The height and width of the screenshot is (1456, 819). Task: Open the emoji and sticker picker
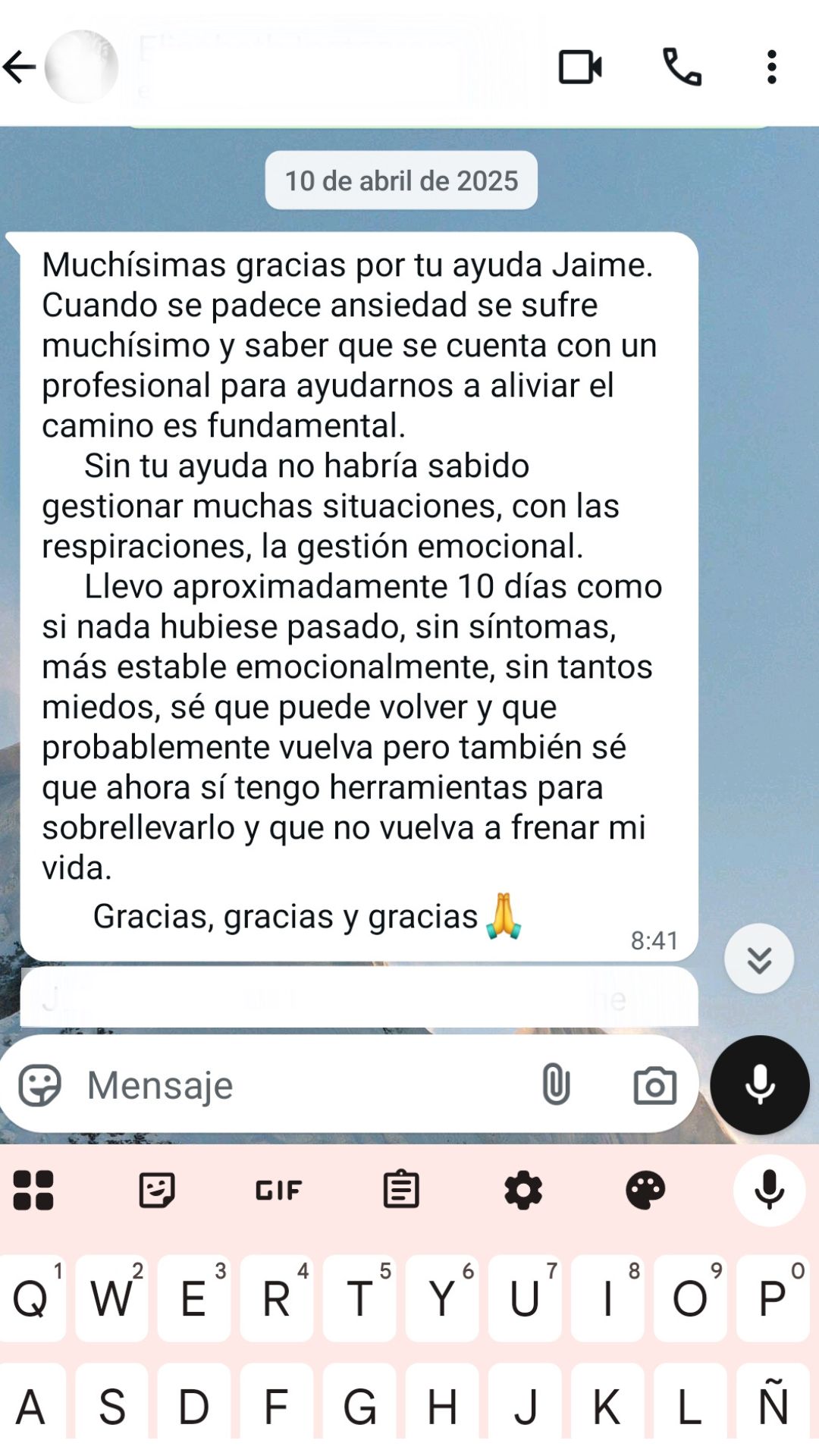click(x=39, y=1084)
